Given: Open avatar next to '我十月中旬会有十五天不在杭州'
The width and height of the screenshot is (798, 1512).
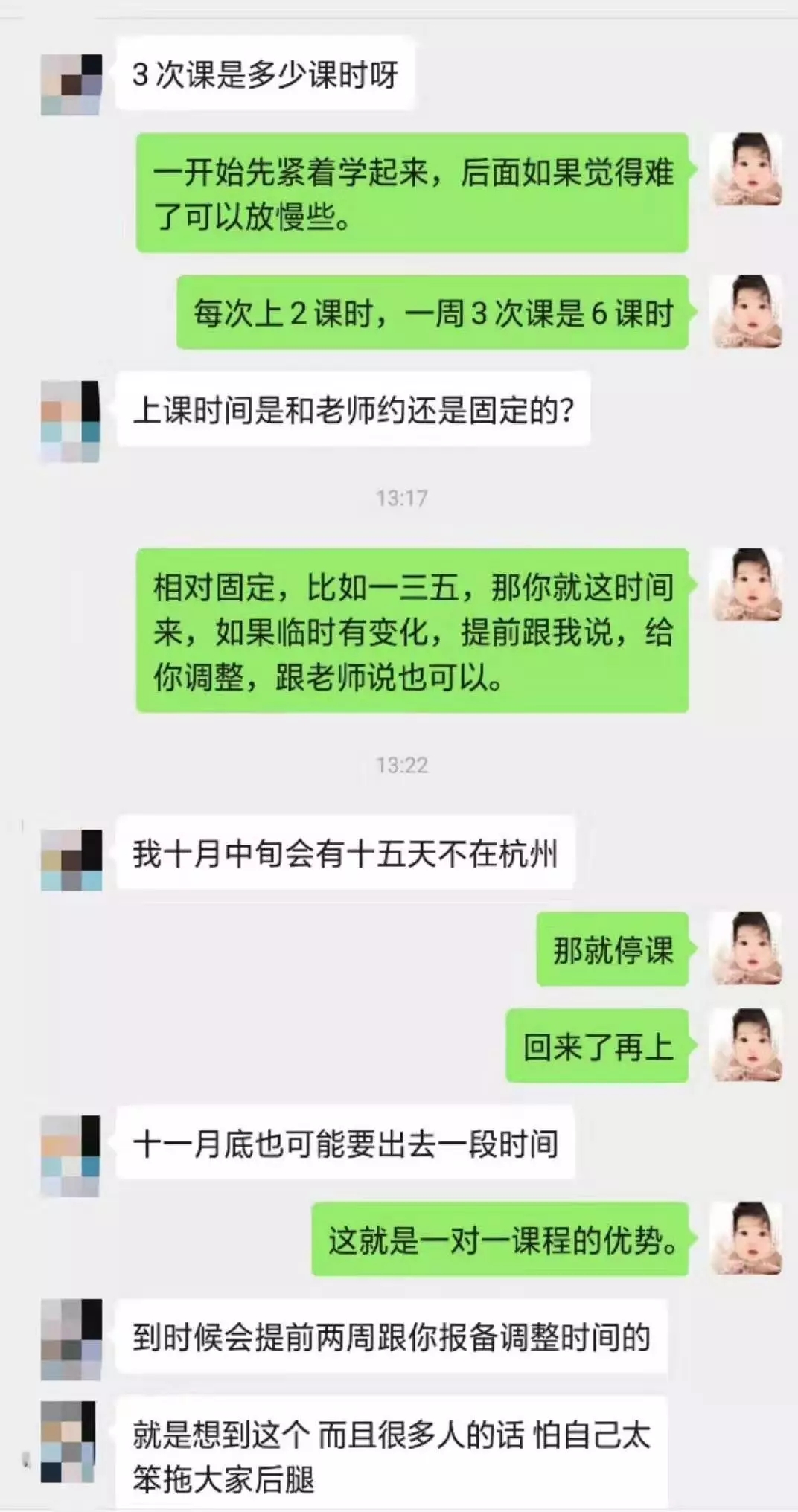Looking at the screenshot, I should pos(71,860).
